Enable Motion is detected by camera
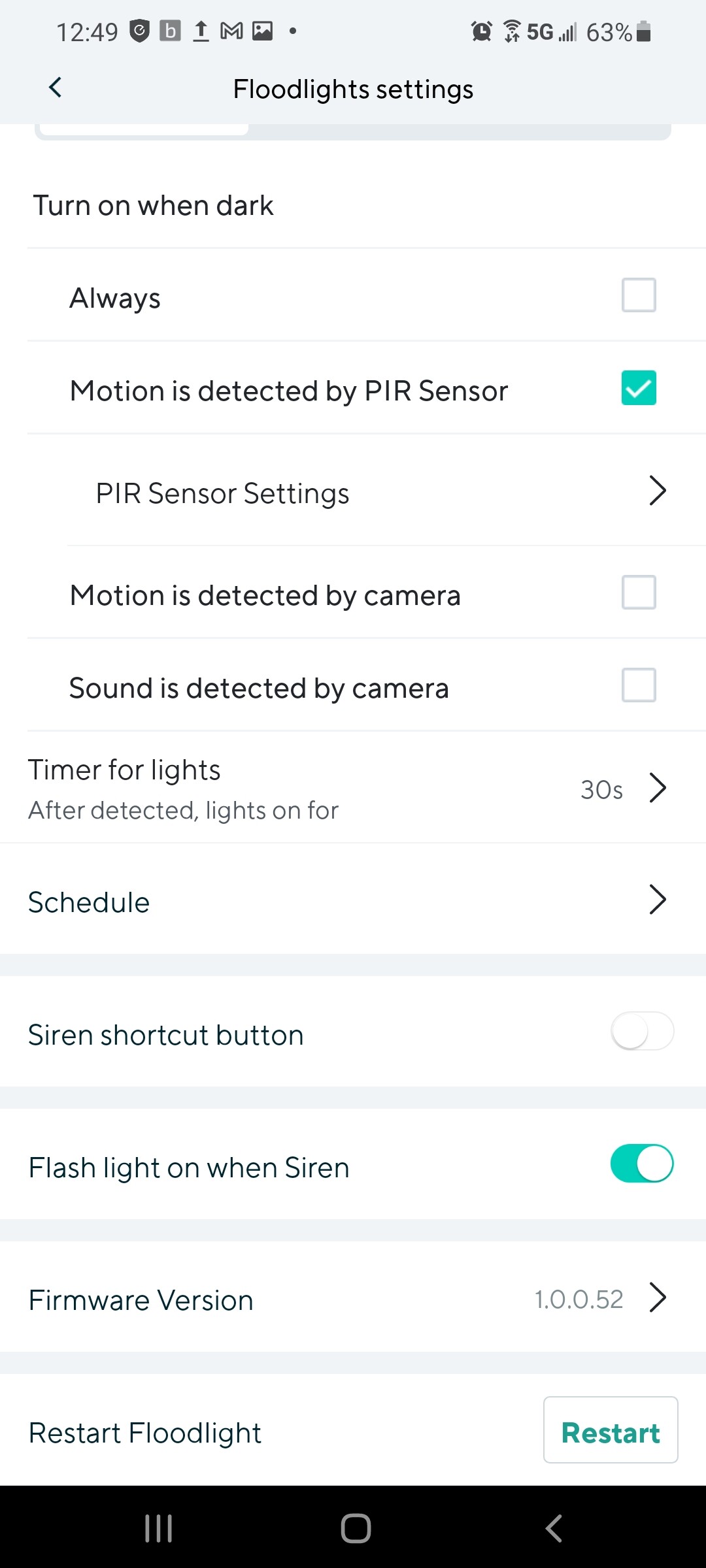 click(x=638, y=593)
